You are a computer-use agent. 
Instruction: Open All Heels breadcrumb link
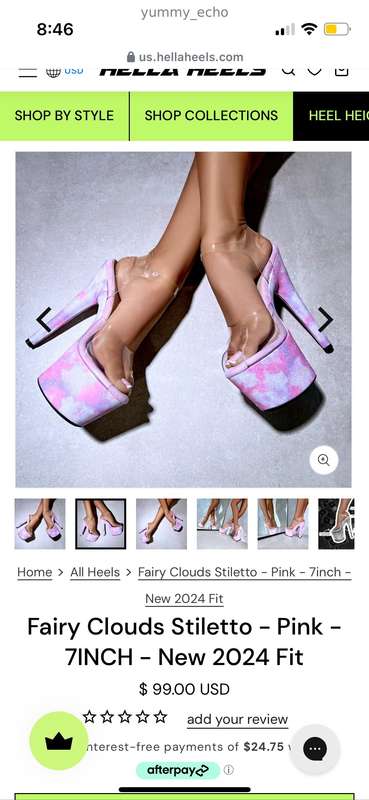95,572
